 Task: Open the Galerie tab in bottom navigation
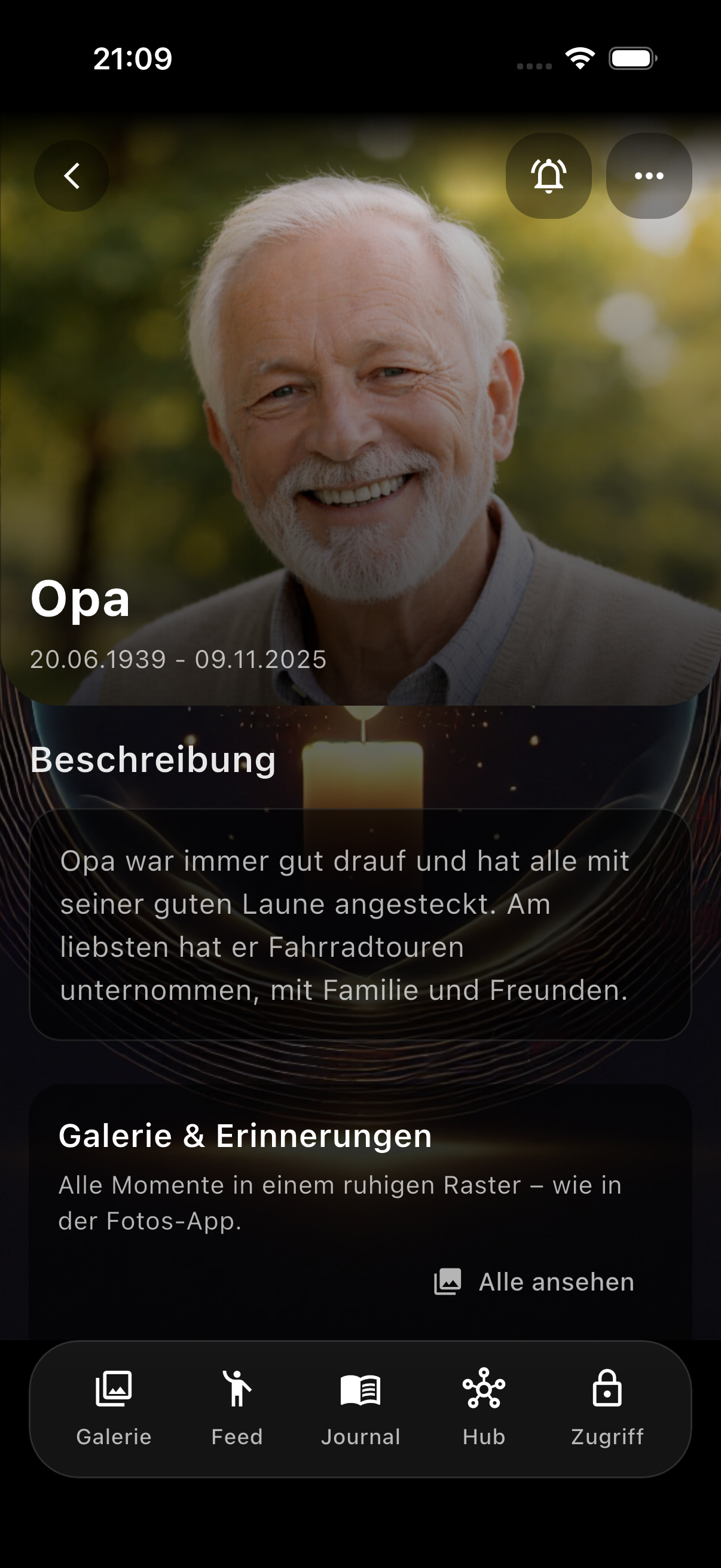click(x=114, y=1409)
